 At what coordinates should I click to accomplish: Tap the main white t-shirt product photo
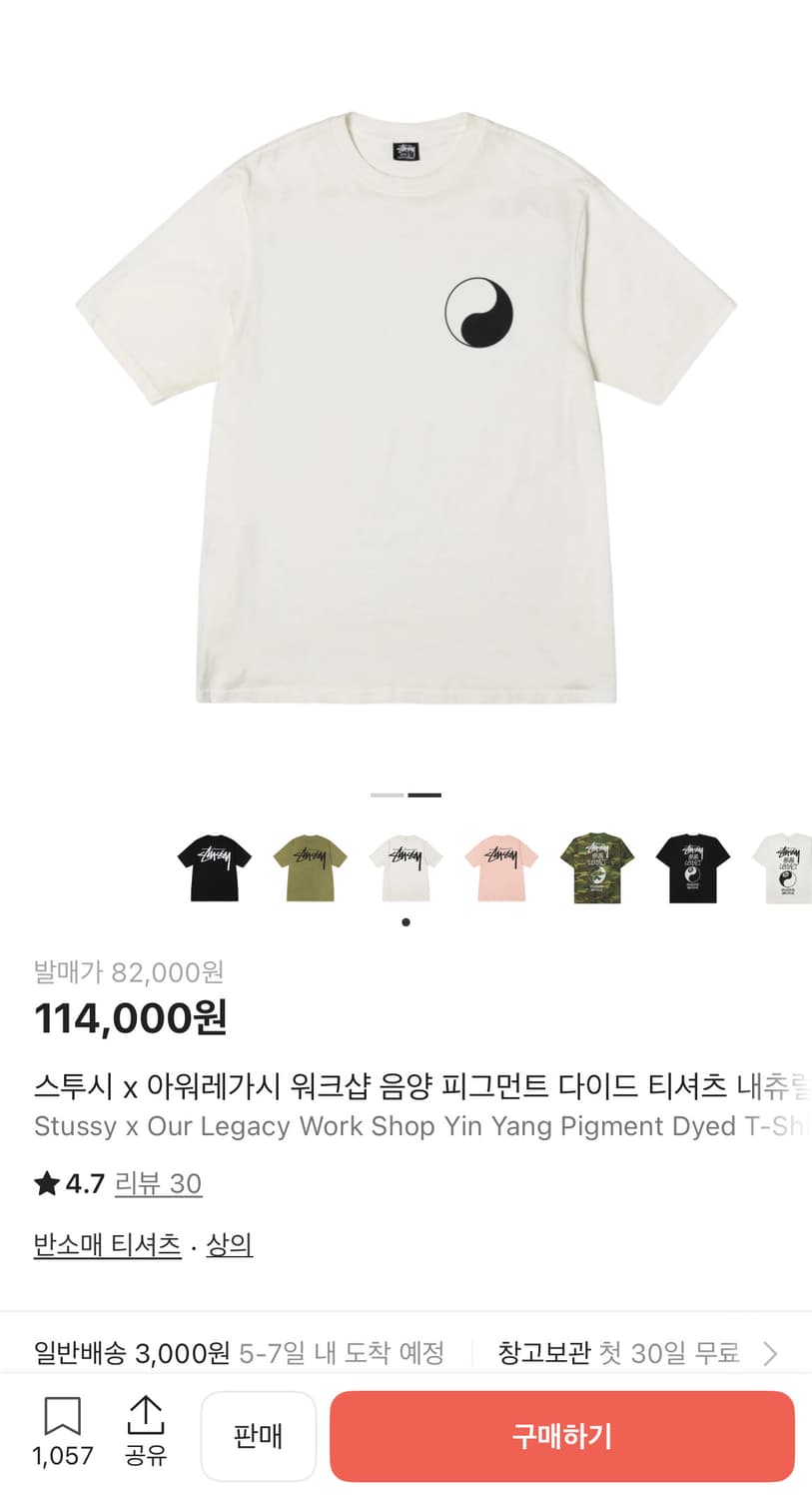pyautogui.click(x=406, y=400)
